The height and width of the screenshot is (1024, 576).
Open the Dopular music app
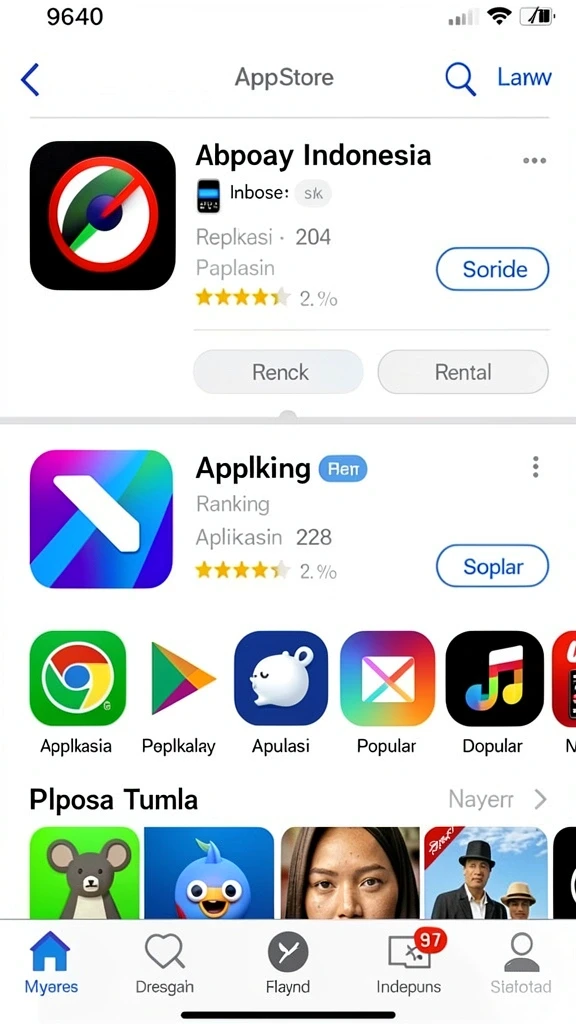(x=494, y=679)
